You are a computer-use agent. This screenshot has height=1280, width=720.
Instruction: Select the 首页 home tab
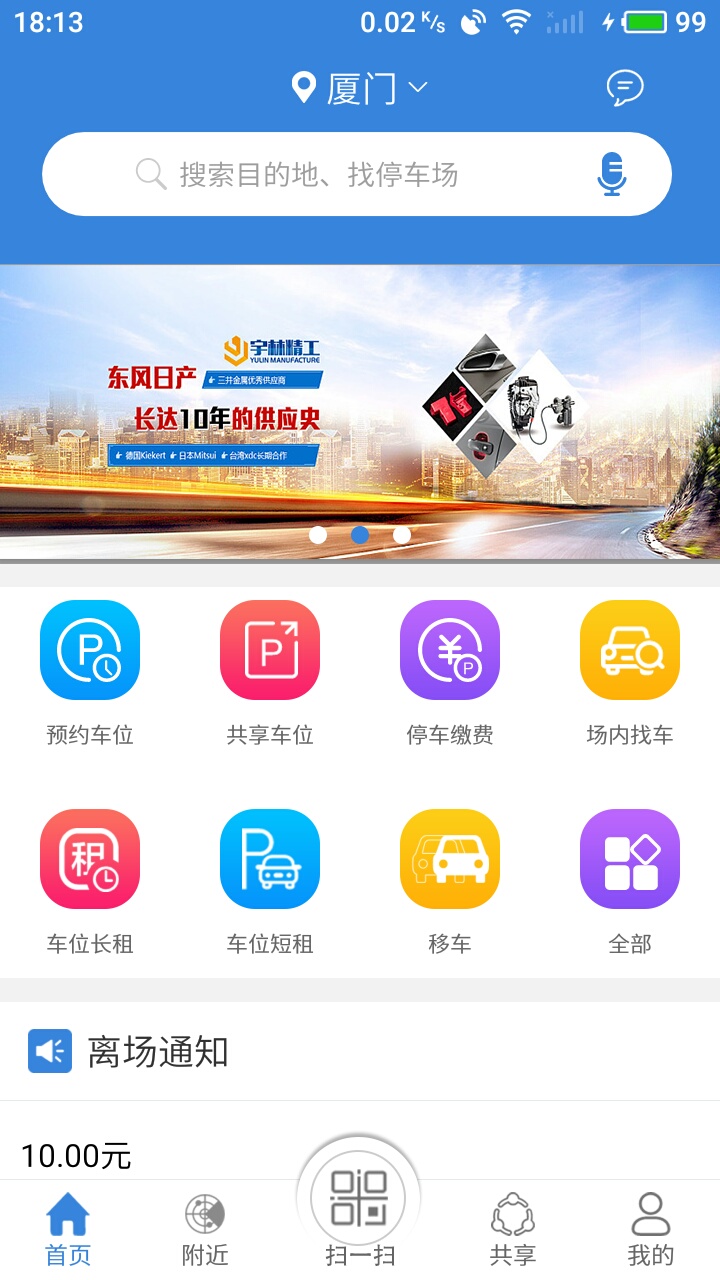point(68,1230)
